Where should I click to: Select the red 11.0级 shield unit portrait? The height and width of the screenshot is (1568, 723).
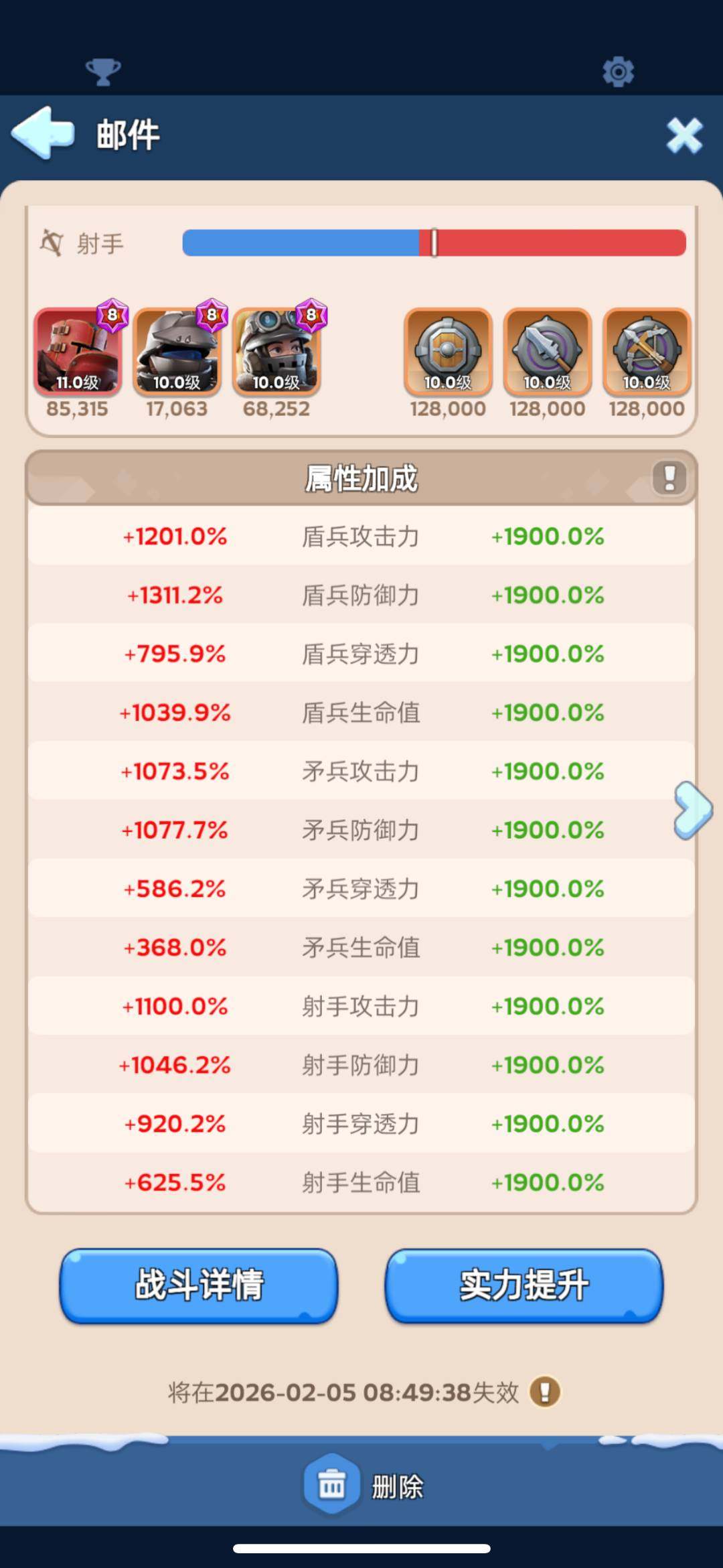(x=76, y=350)
